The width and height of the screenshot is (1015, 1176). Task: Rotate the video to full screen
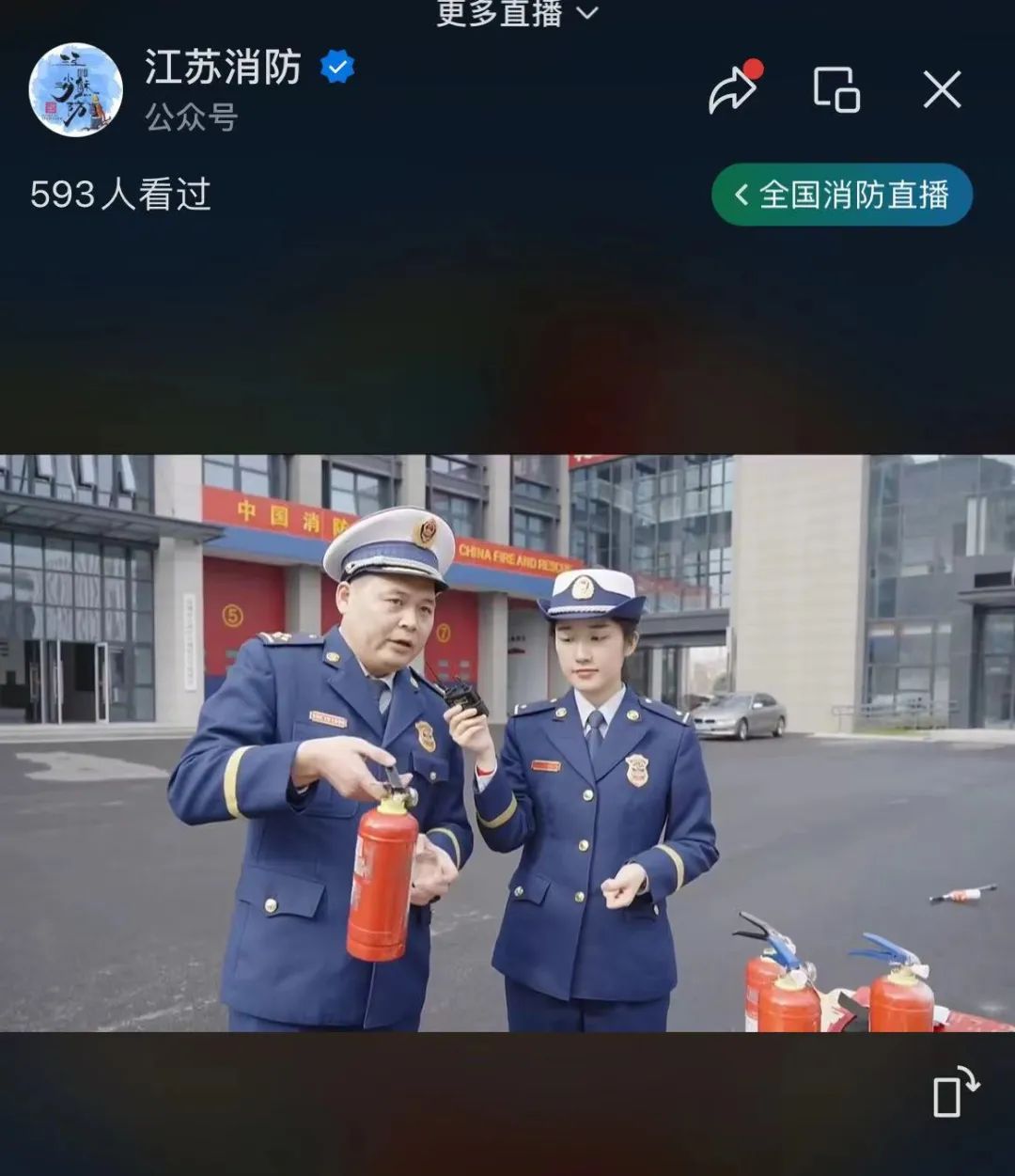pos(955,1092)
